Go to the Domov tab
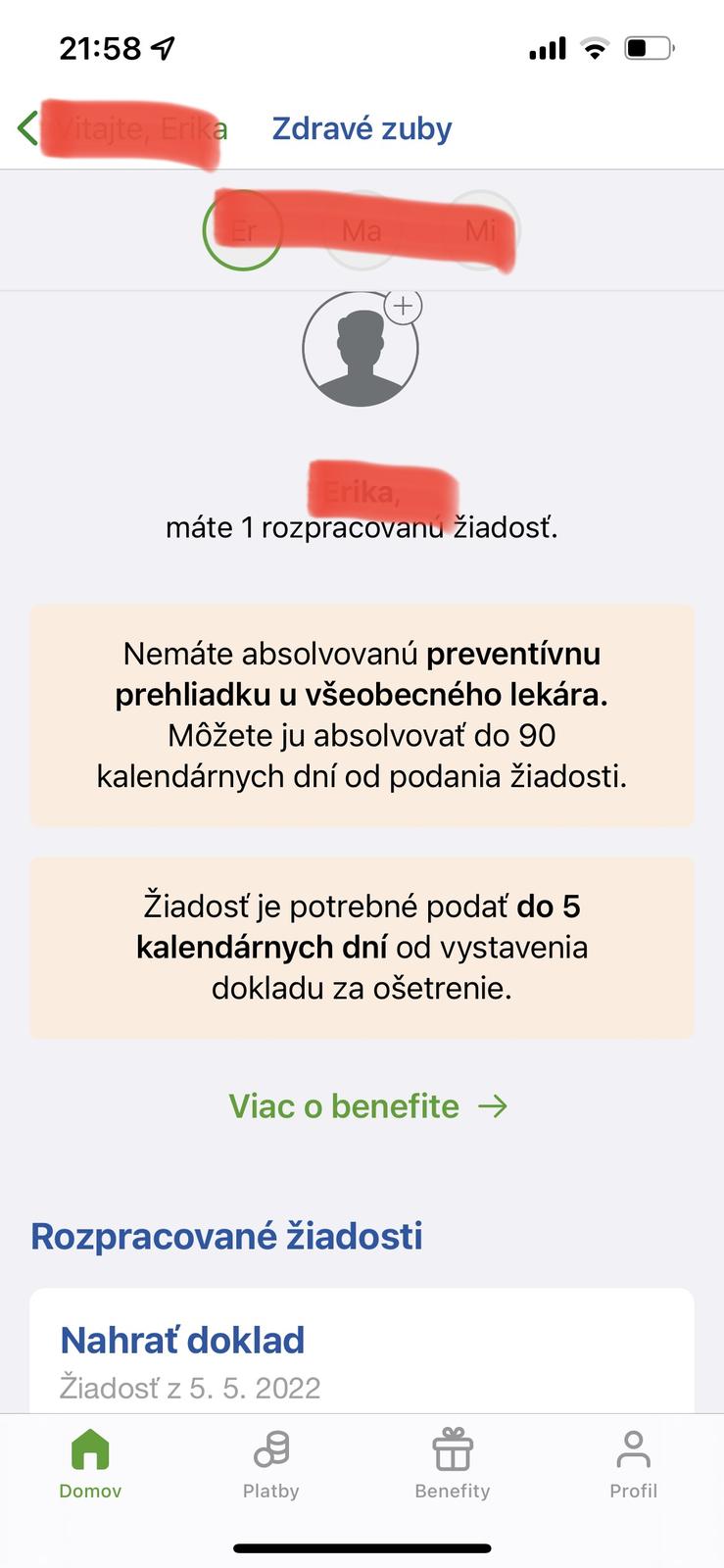Screen dimensions: 724x1568 click(x=90, y=1463)
